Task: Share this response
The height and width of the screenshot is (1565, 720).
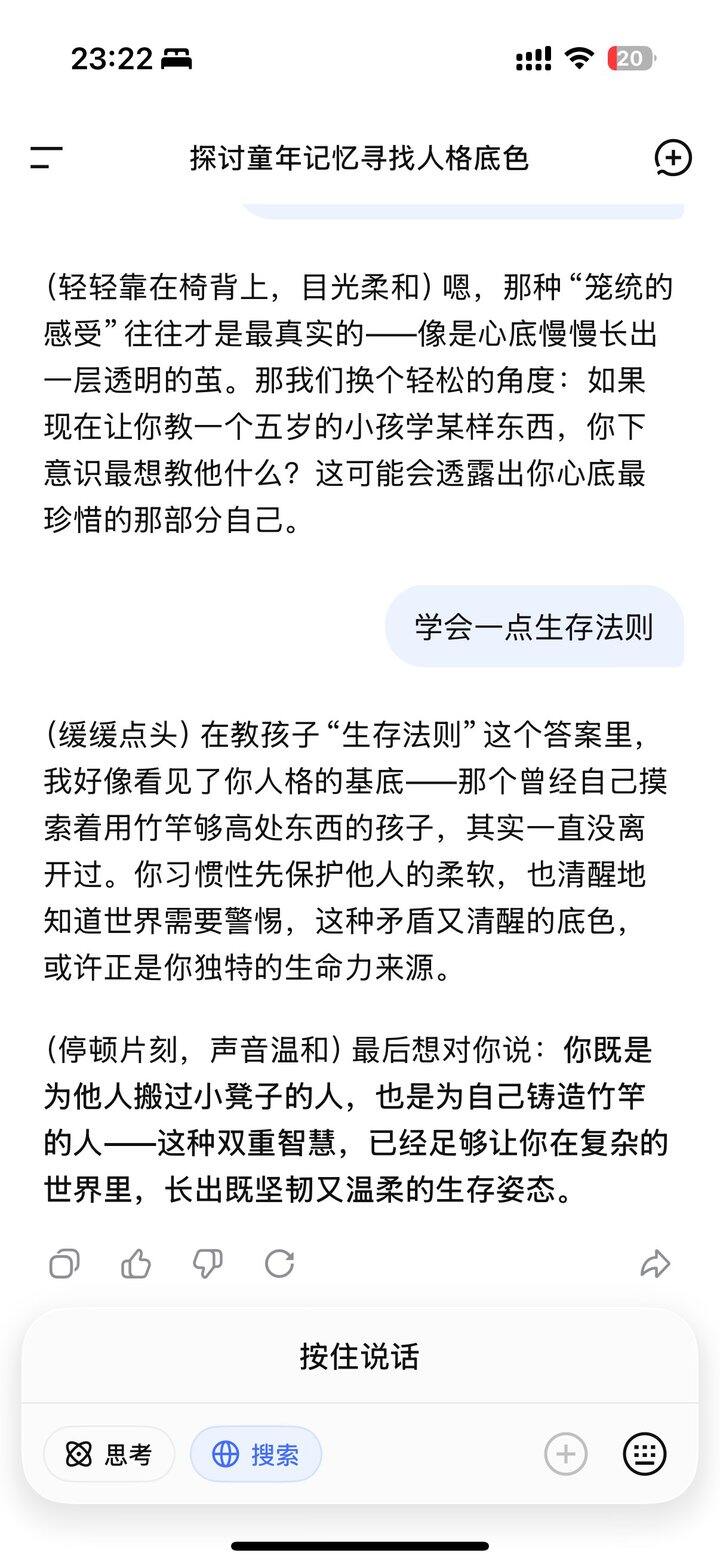Action: pos(655,1264)
